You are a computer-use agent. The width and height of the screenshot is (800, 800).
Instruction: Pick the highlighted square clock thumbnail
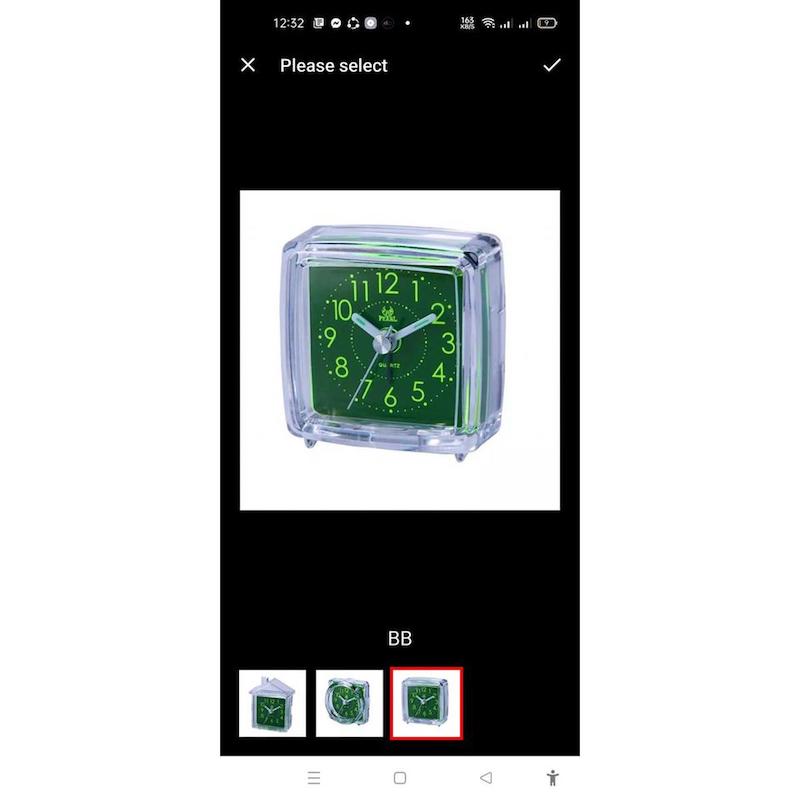pos(426,703)
